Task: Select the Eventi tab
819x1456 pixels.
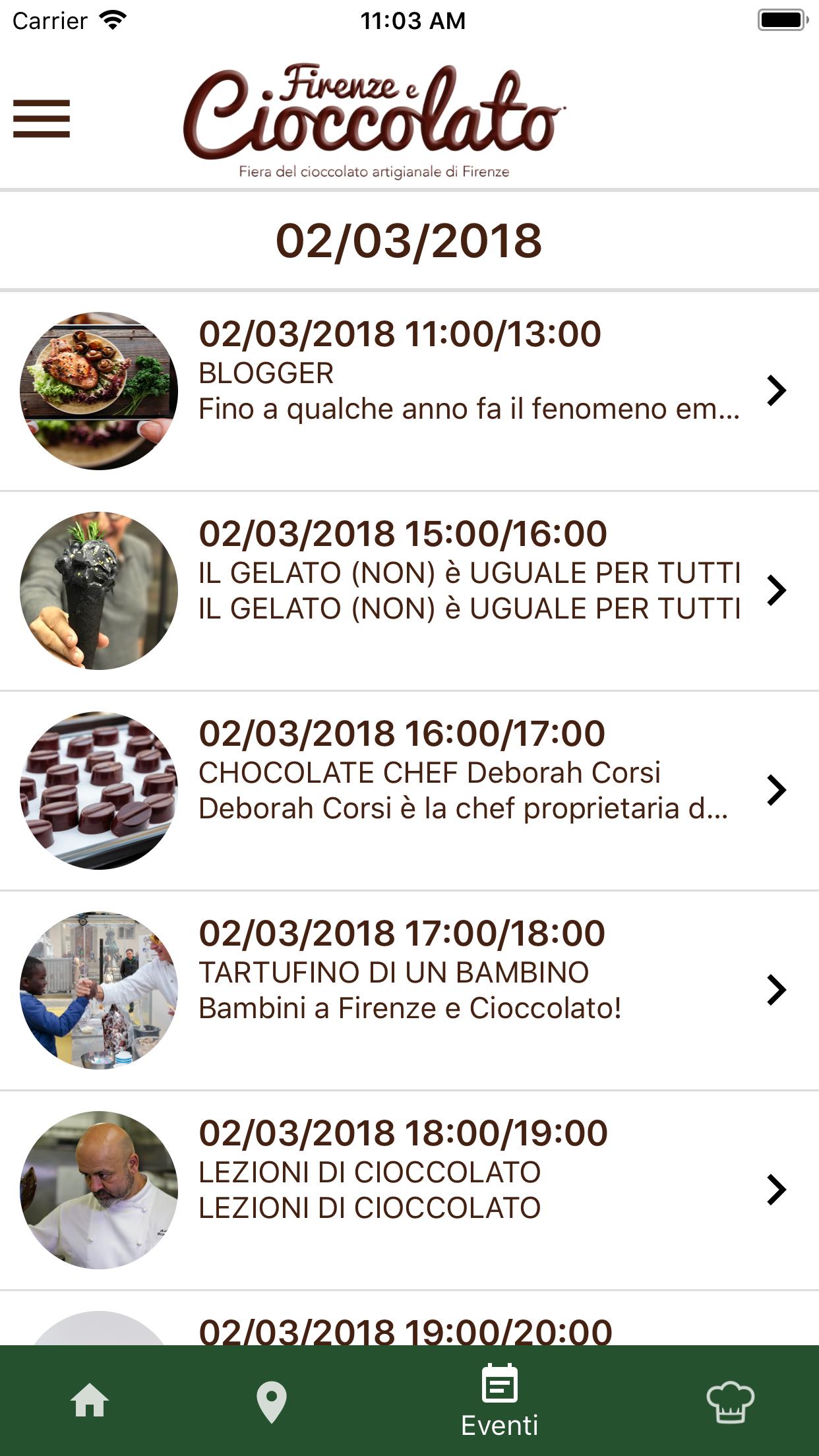Action: click(x=499, y=1401)
